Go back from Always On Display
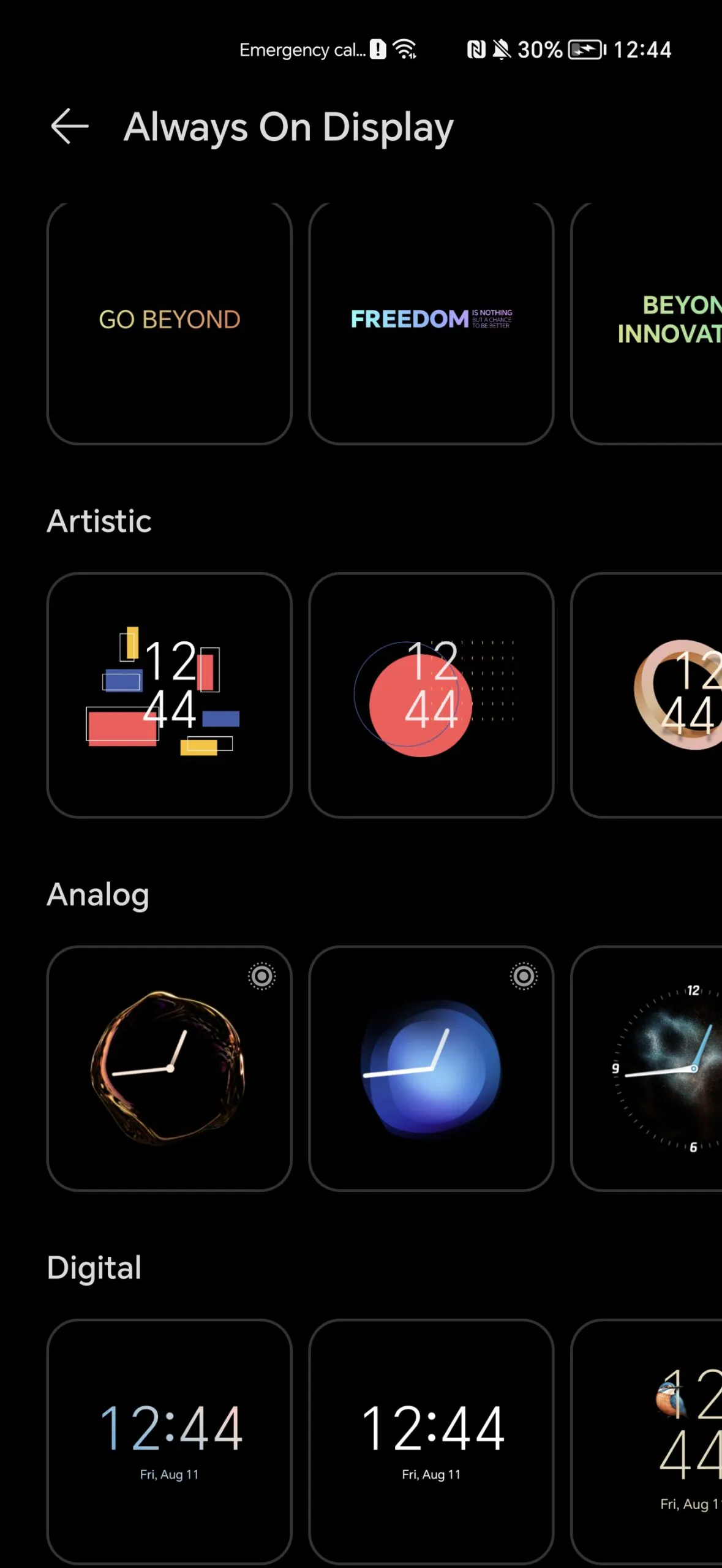This screenshot has height=1568, width=722. 69,127
